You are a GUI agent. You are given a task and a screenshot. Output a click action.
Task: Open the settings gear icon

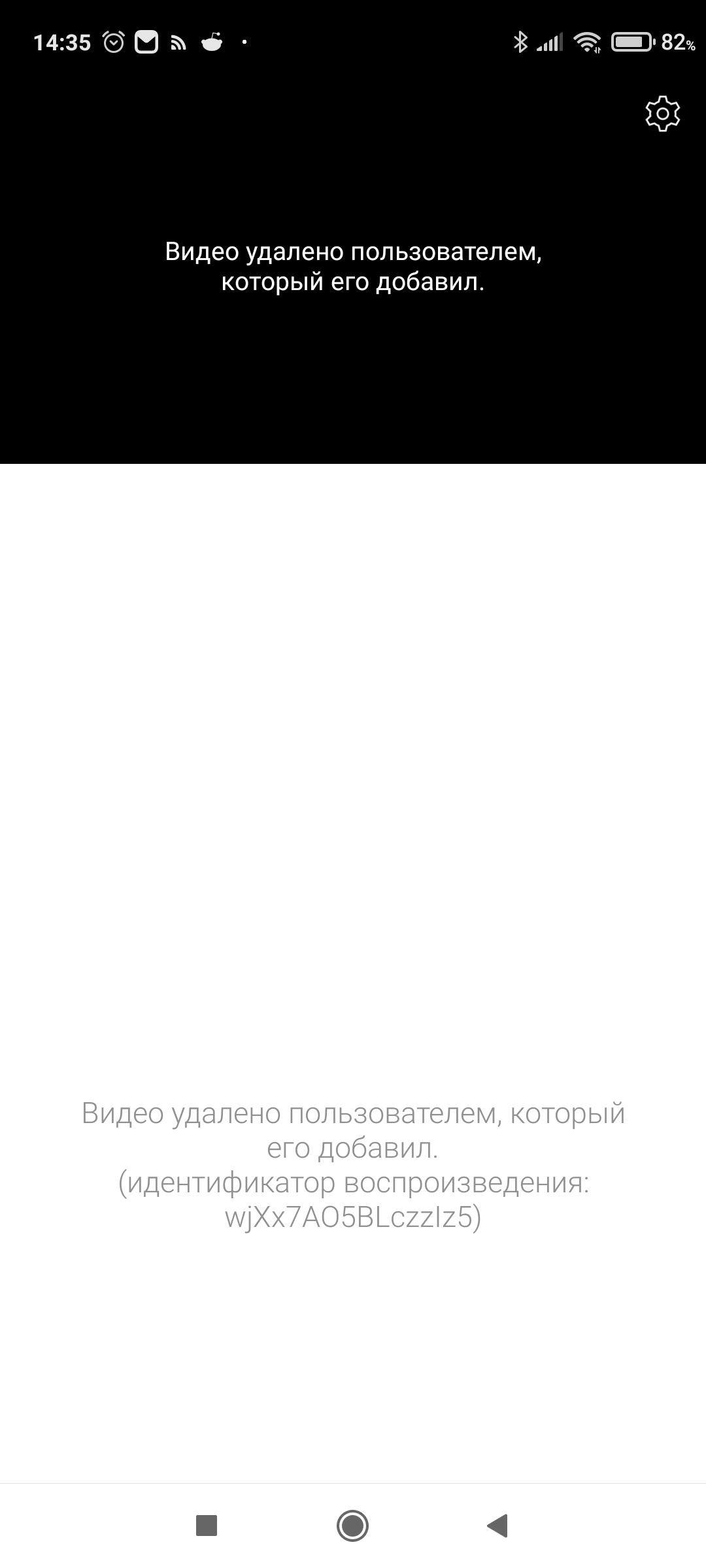coord(662,114)
